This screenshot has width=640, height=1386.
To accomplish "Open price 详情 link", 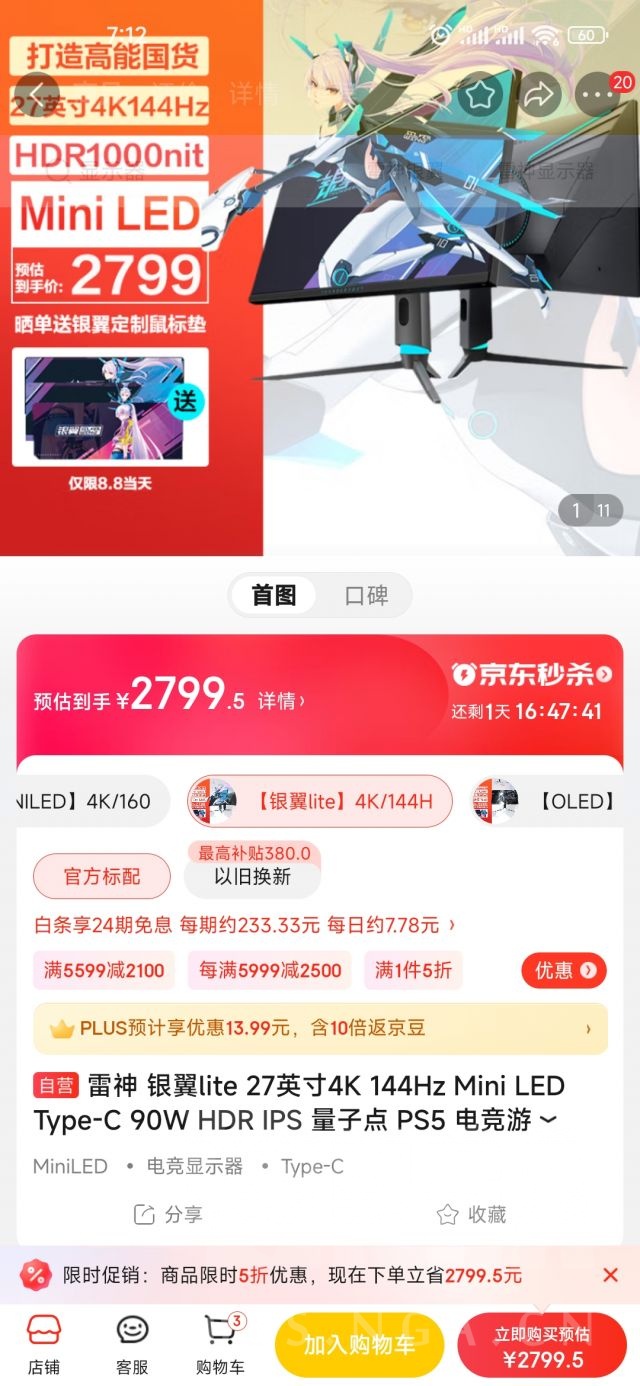I will click(281, 701).
